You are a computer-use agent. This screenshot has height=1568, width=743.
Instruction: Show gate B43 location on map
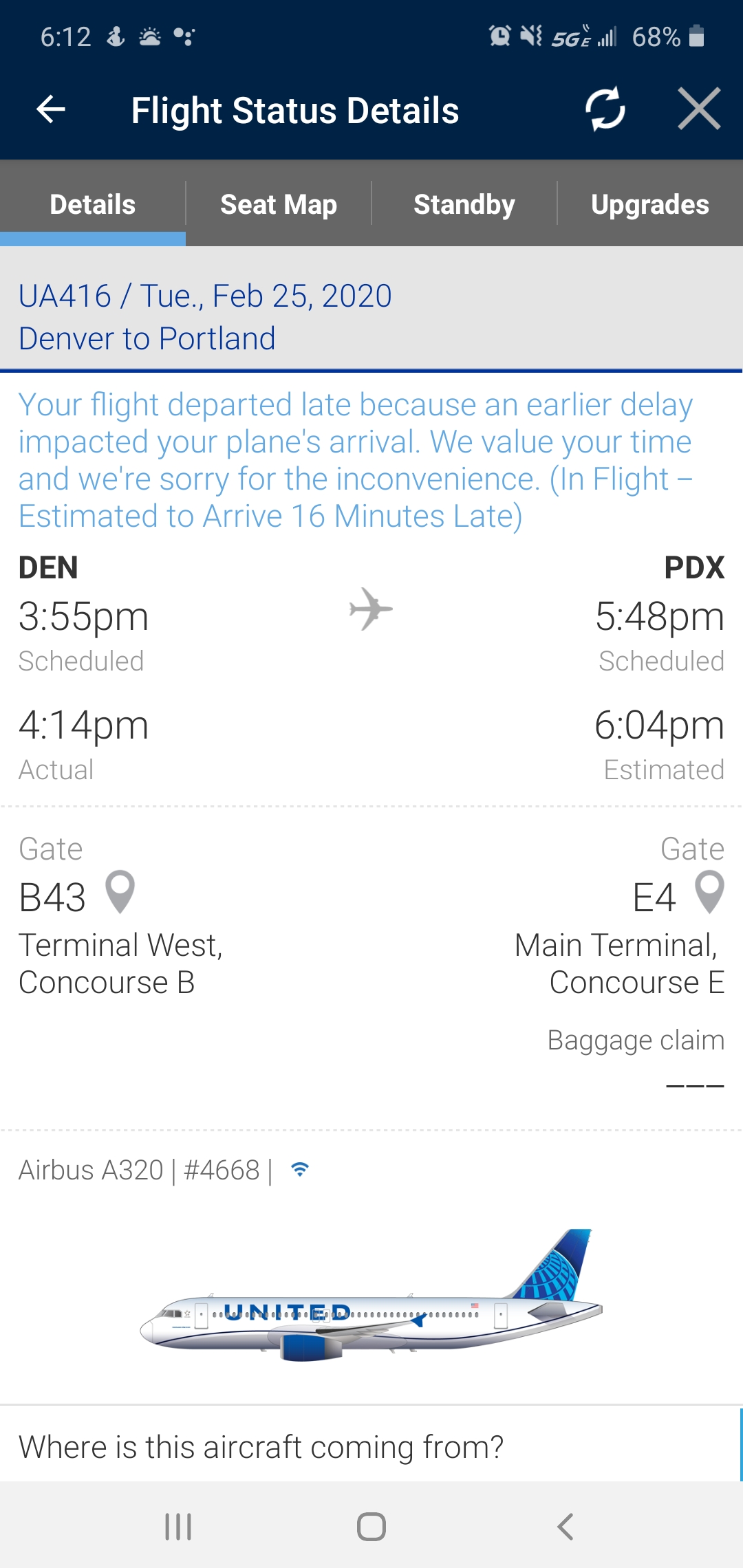[x=120, y=893]
